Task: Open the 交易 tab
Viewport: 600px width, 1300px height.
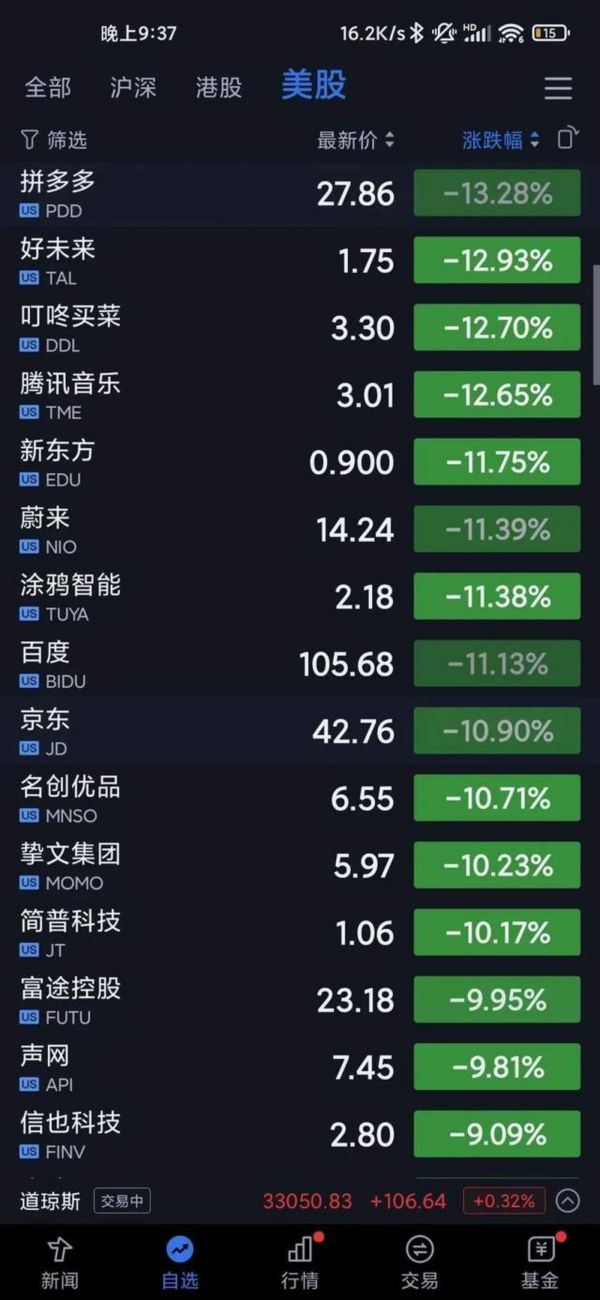Action: pyautogui.click(x=419, y=1261)
